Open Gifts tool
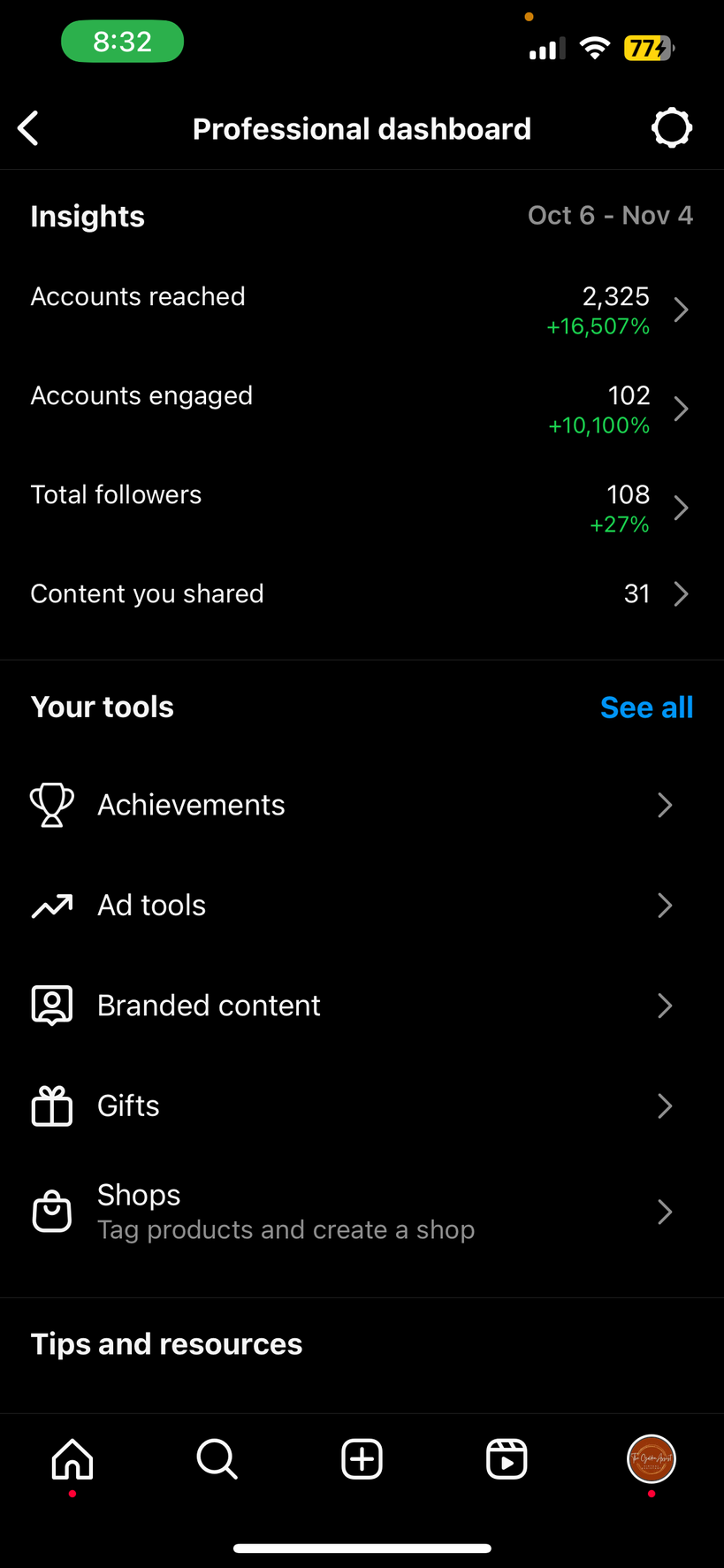The image size is (724, 1568). point(362,1105)
